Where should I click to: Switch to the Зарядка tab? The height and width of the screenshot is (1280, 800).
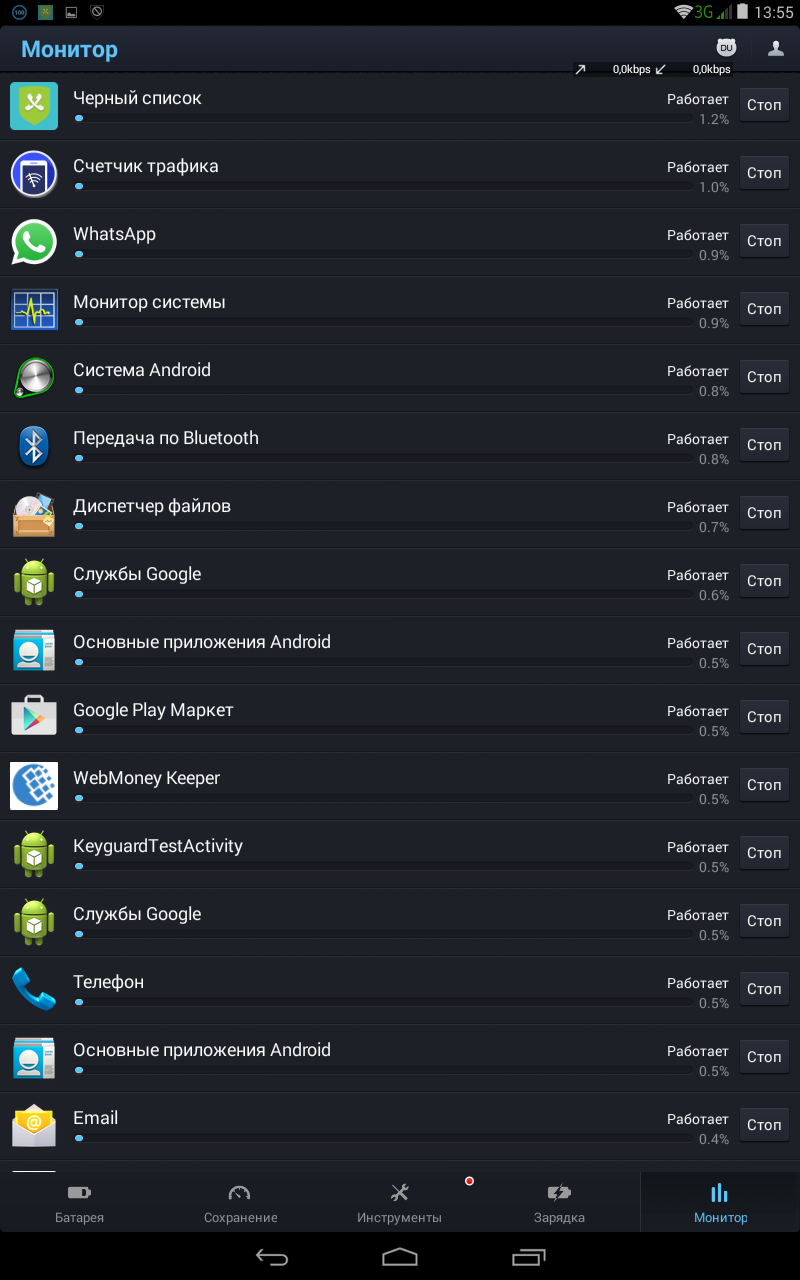click(x=559, y=1202)
